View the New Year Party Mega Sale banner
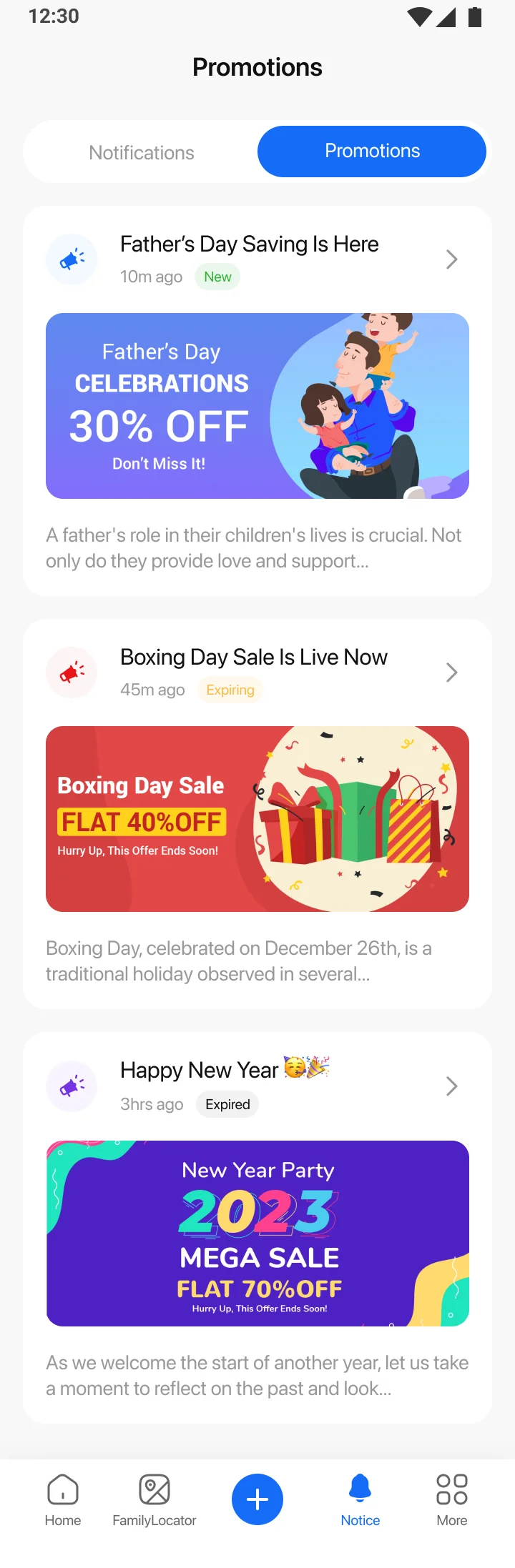Image resolution: width=515 pixels, height=1568 pixels. point(257,1234)
